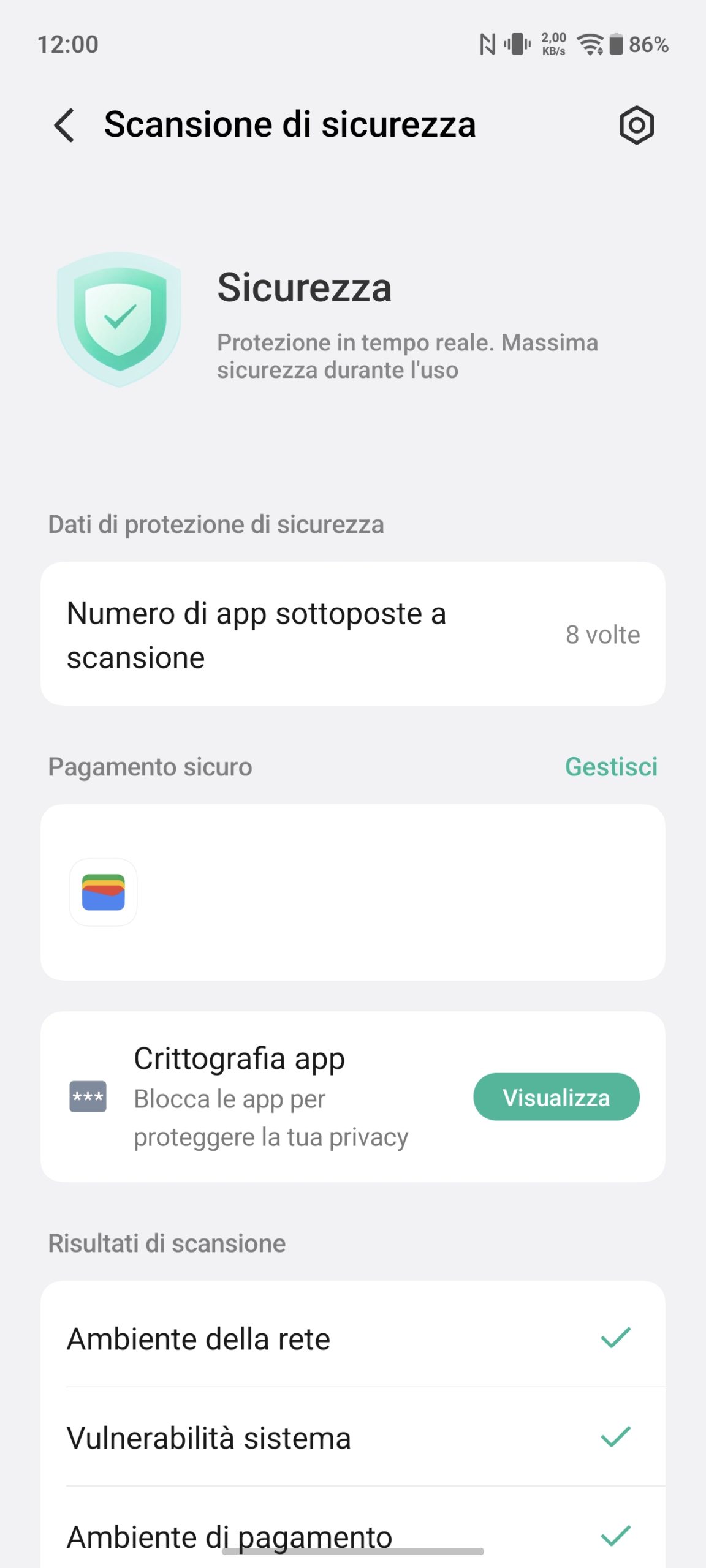The width and height of the screenshot is (706, 1568).
Task: Go back from Scansione di sicurezza
Action: click(x=64, y=125)
